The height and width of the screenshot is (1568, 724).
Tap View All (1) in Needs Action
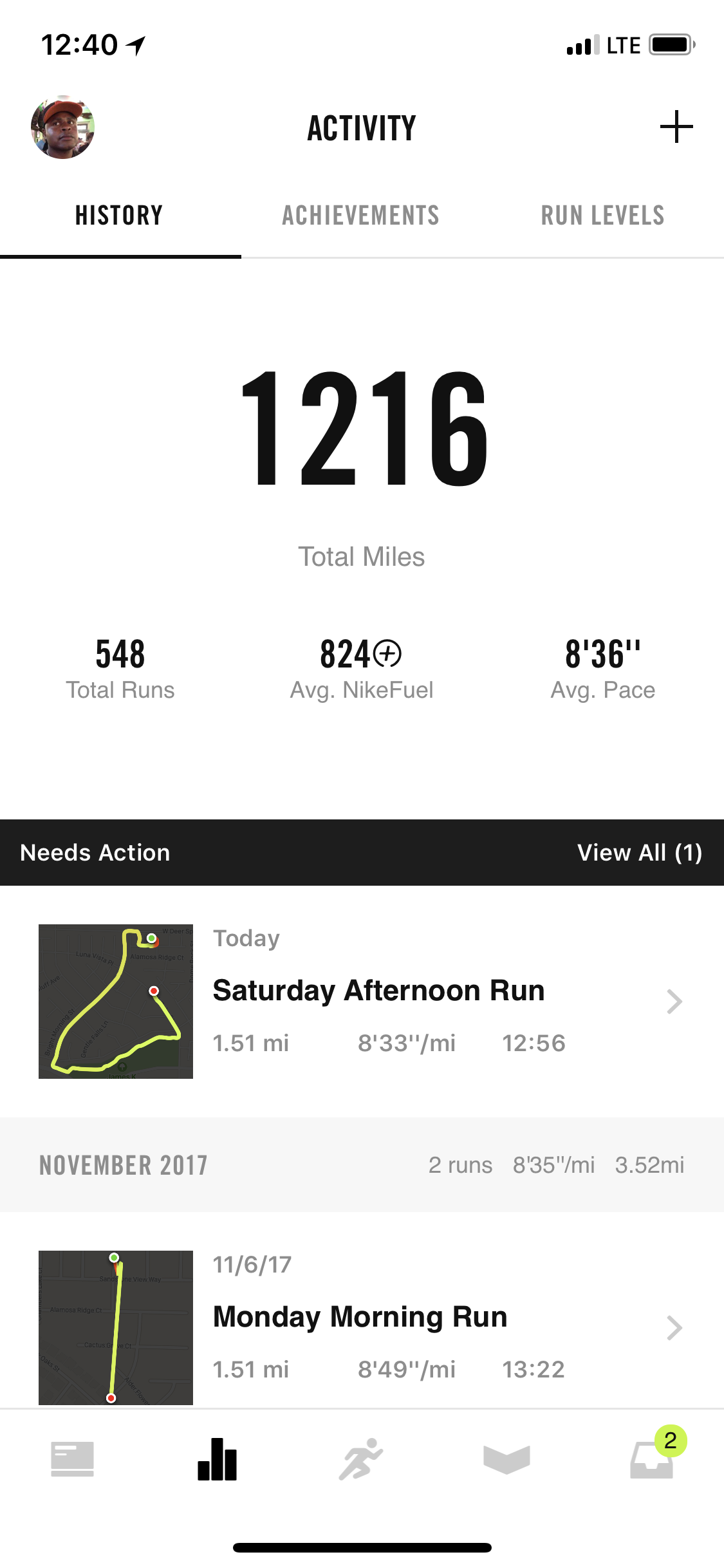click(639, 852)
